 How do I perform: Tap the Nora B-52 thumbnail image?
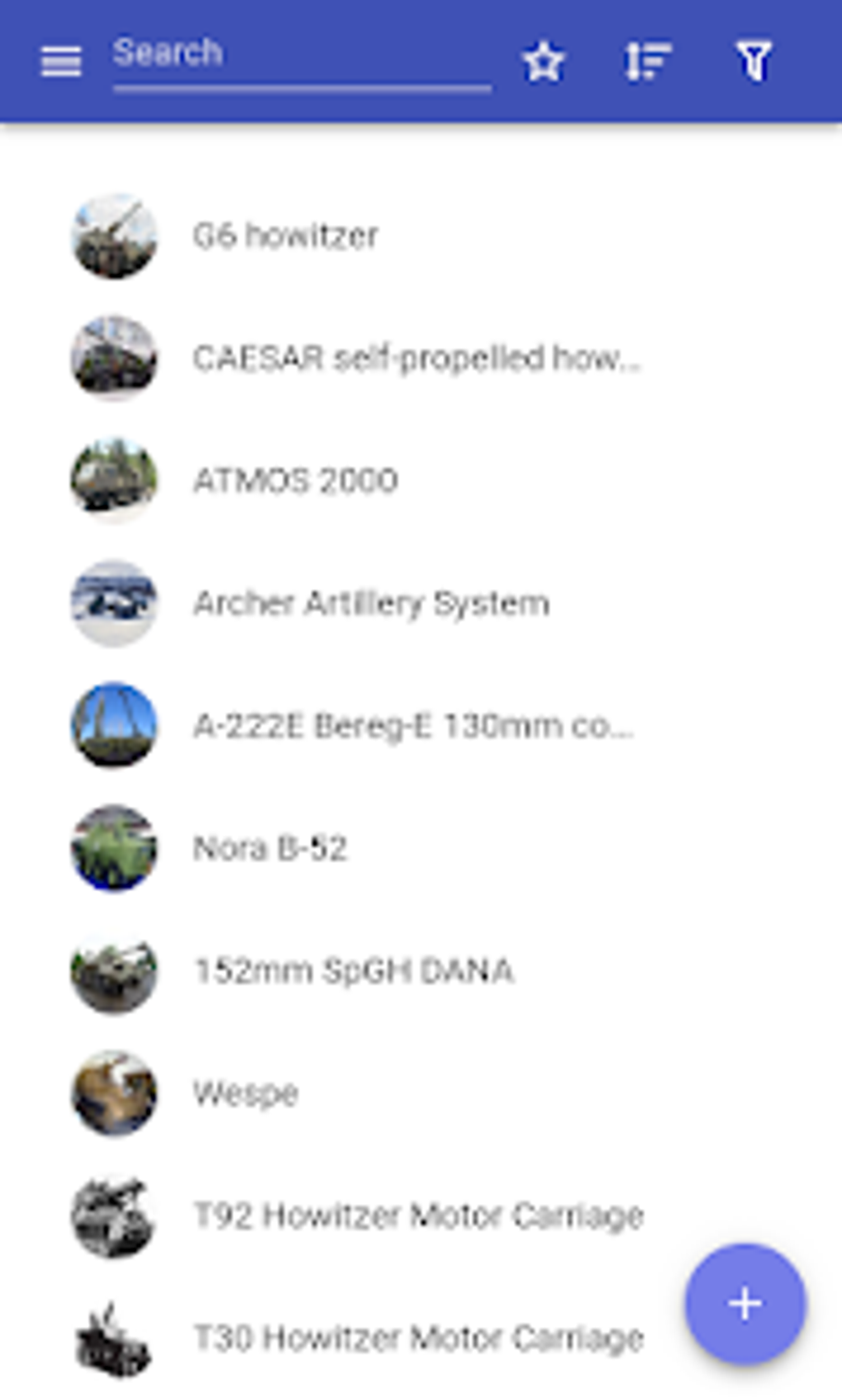[x=115, y=848]
